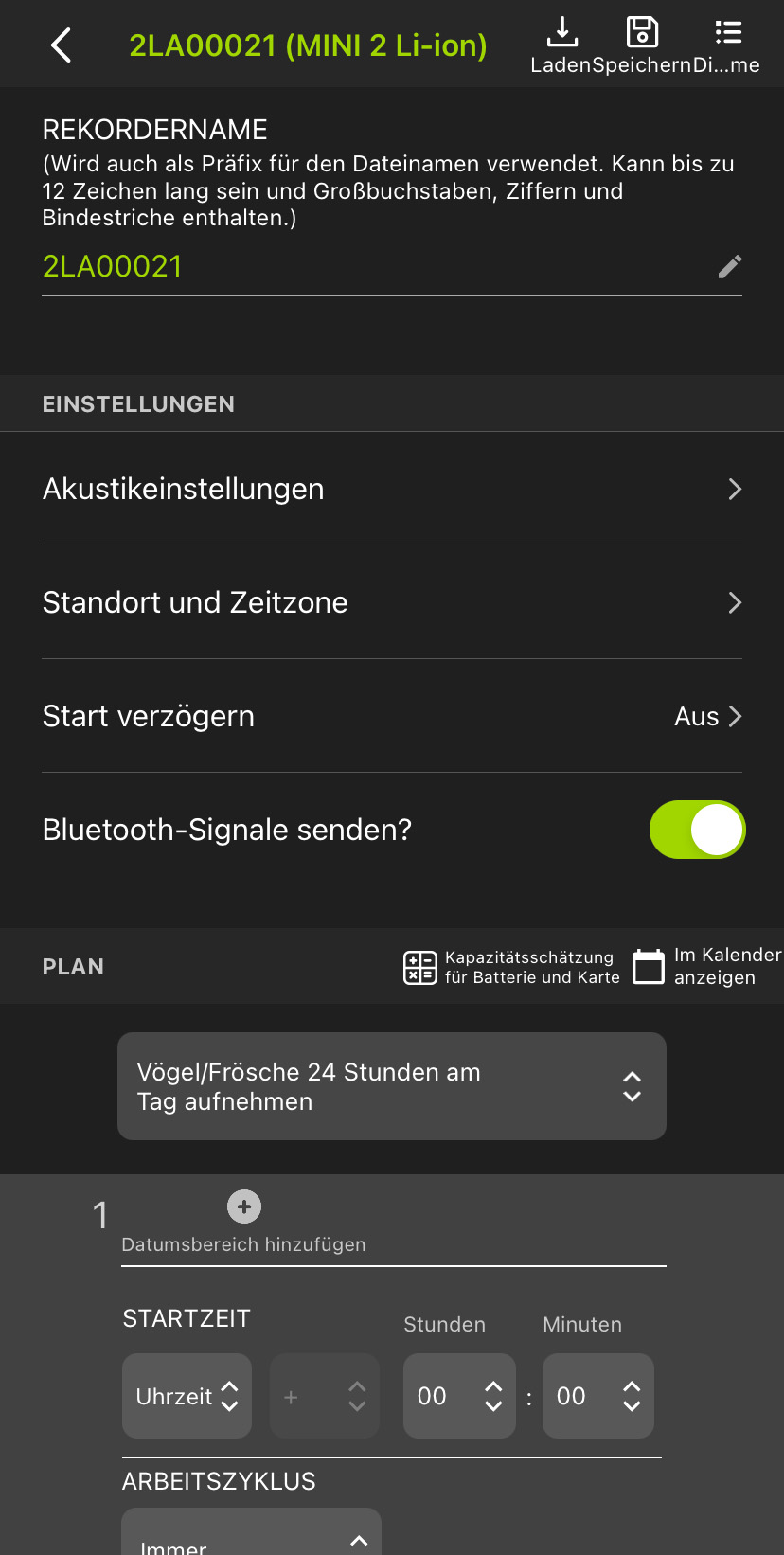Tap the recorder name 2LA00021 field

coord(112,266)
